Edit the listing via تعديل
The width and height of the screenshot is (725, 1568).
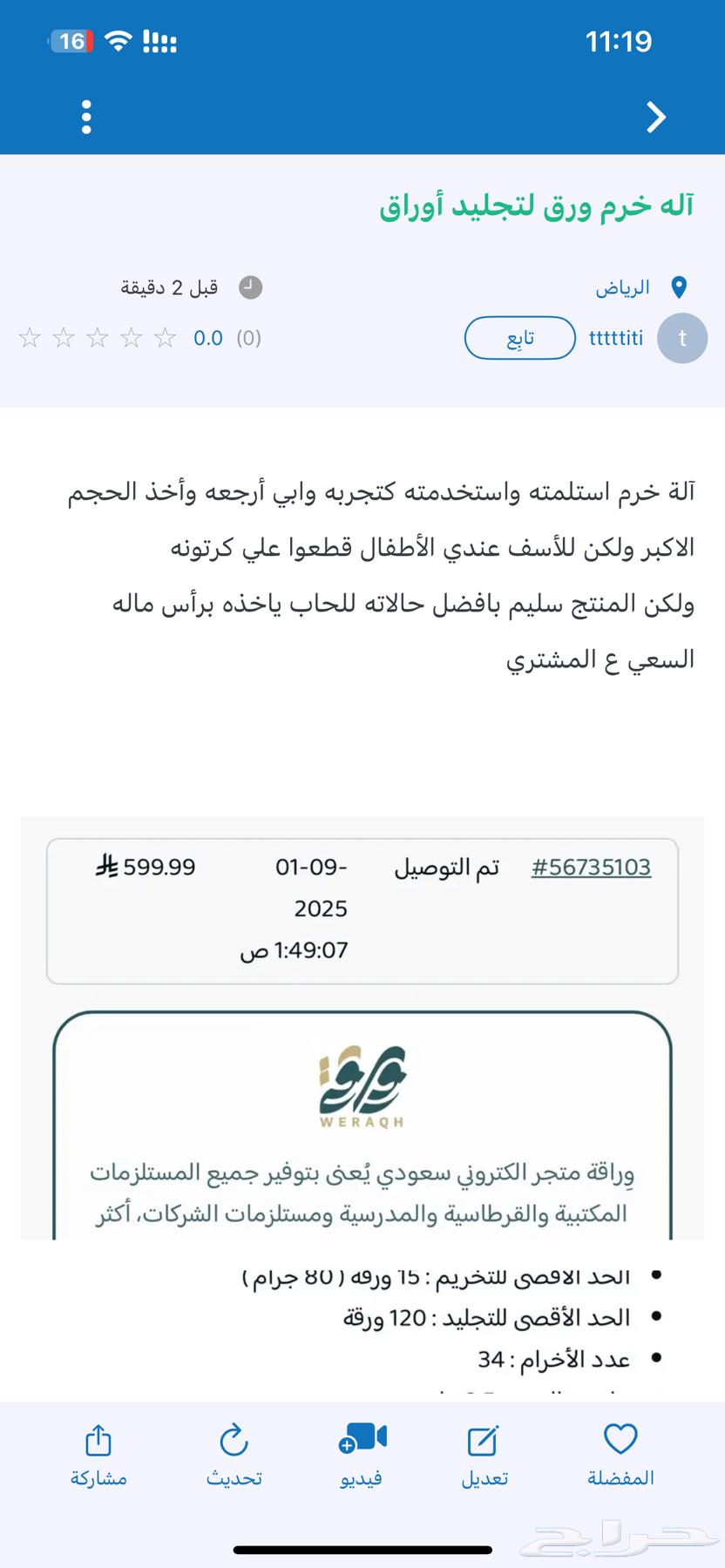(x=484, y=1454)
